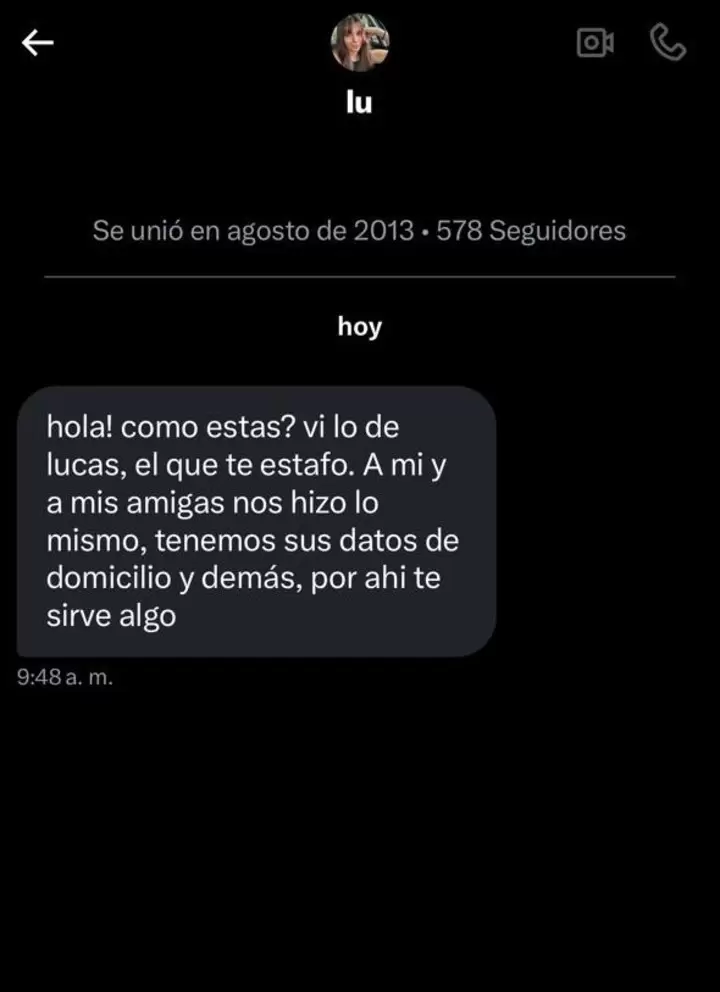
Task: Tap the divider line below follower info
Action: (x=358, y=273)
